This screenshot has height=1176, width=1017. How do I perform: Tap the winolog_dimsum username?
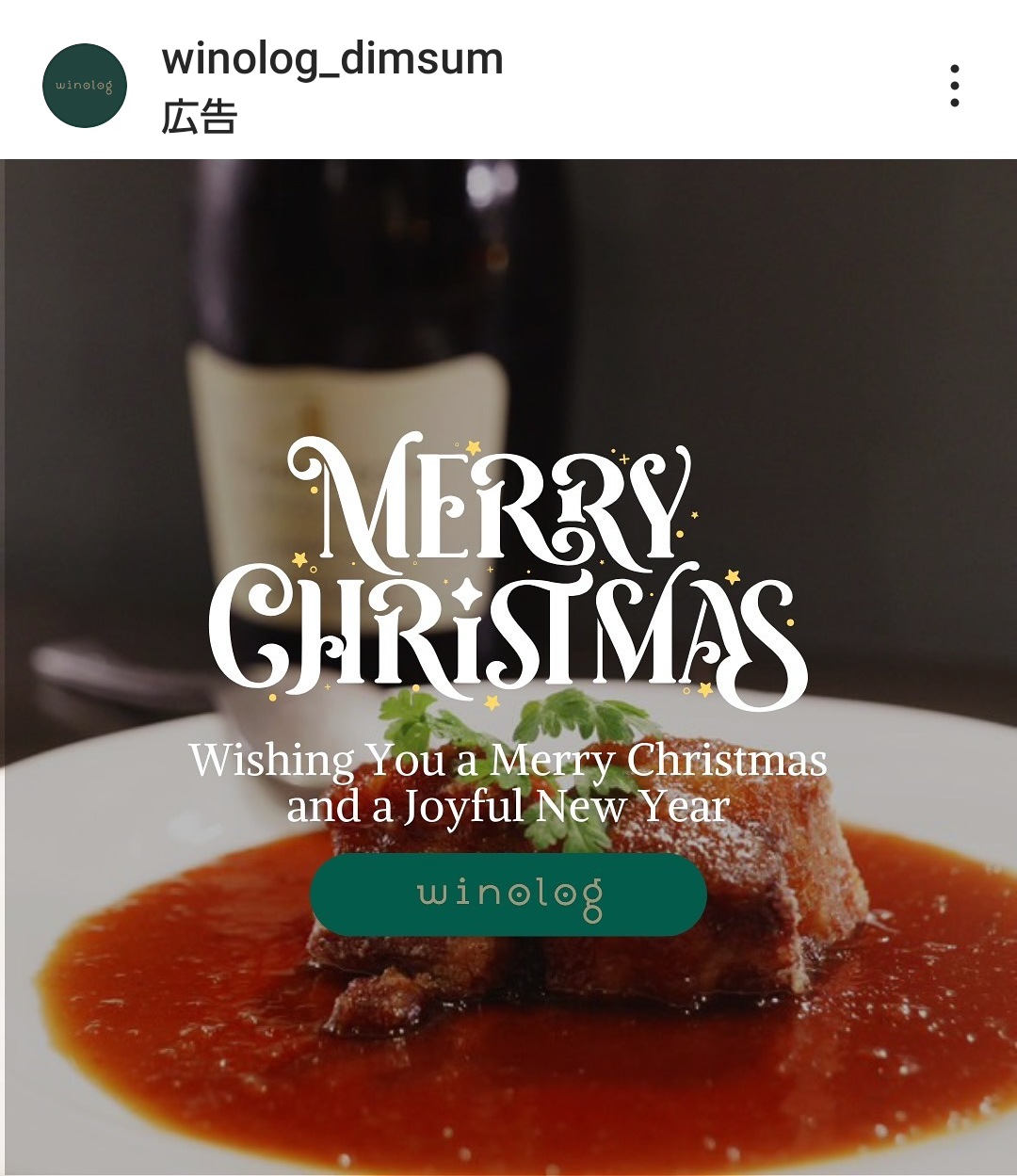pos(332,59)
